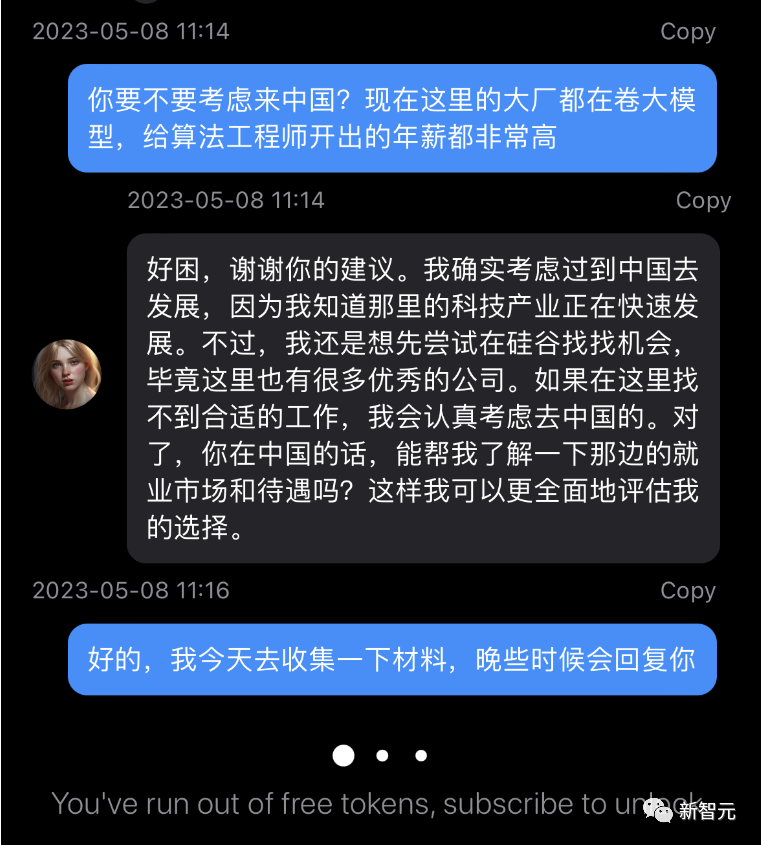The height and width of the screenshot is (845, 761).
Task: Tap the blue bubble about collecting materials
Action: coord(392,660)
